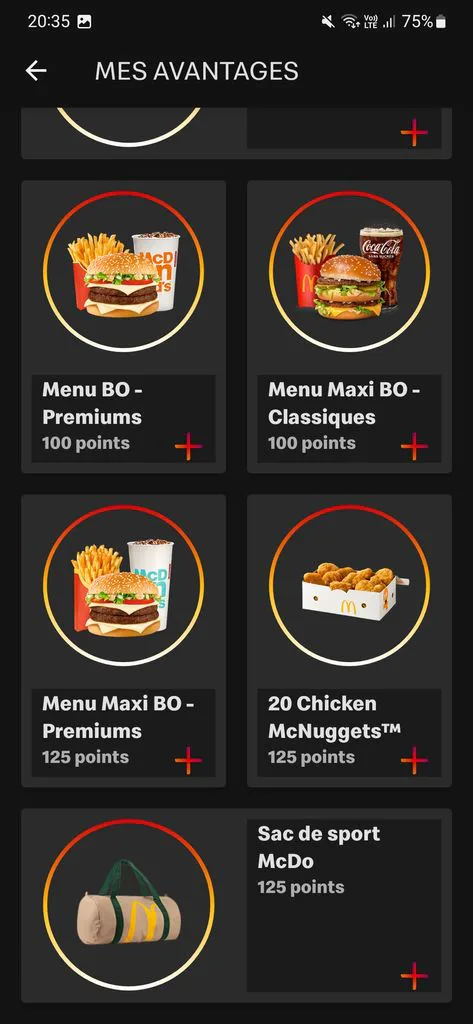Open the Sac de sport McDo reward
The height and width of the screenshot is (1024, 473).
point(236,905)
